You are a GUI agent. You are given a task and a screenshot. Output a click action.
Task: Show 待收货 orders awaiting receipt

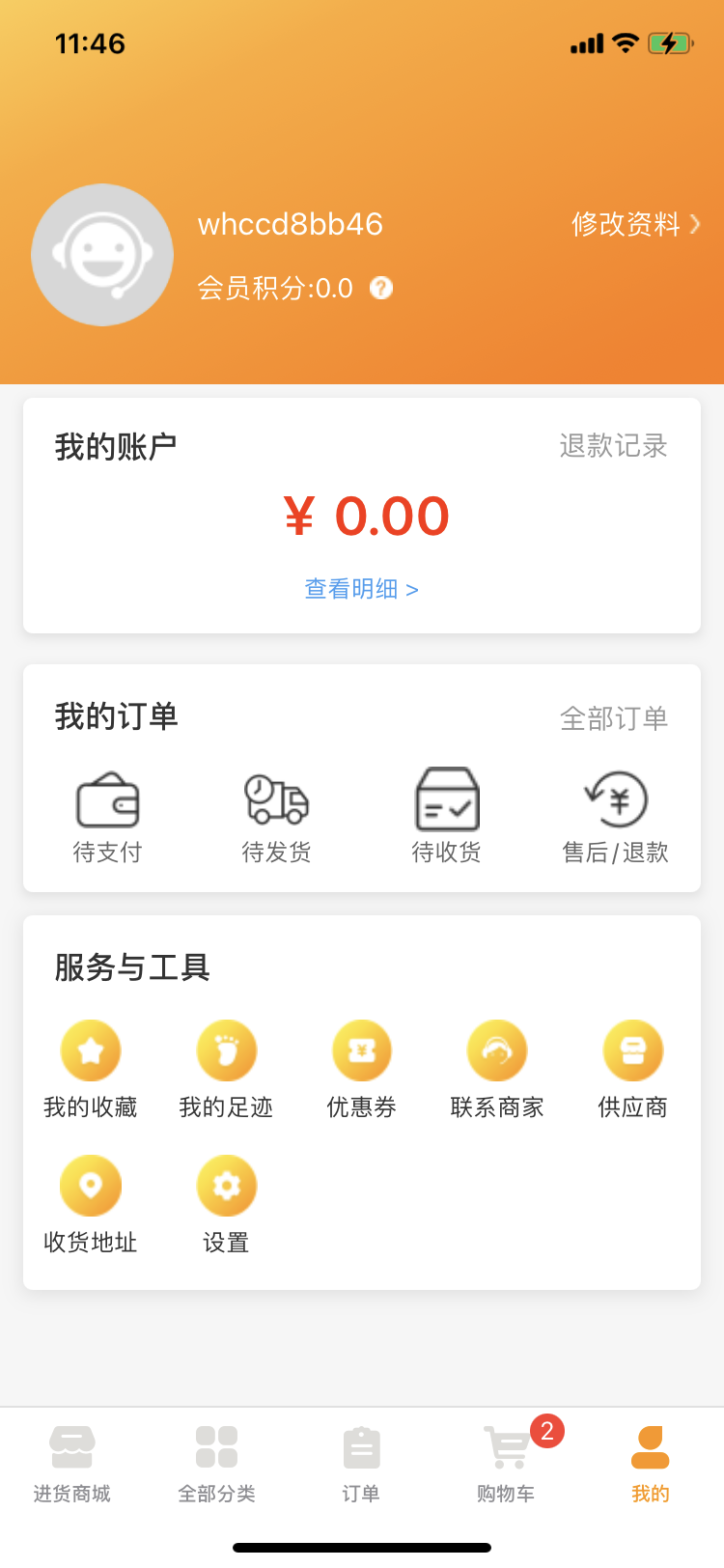tap(446, 816)
